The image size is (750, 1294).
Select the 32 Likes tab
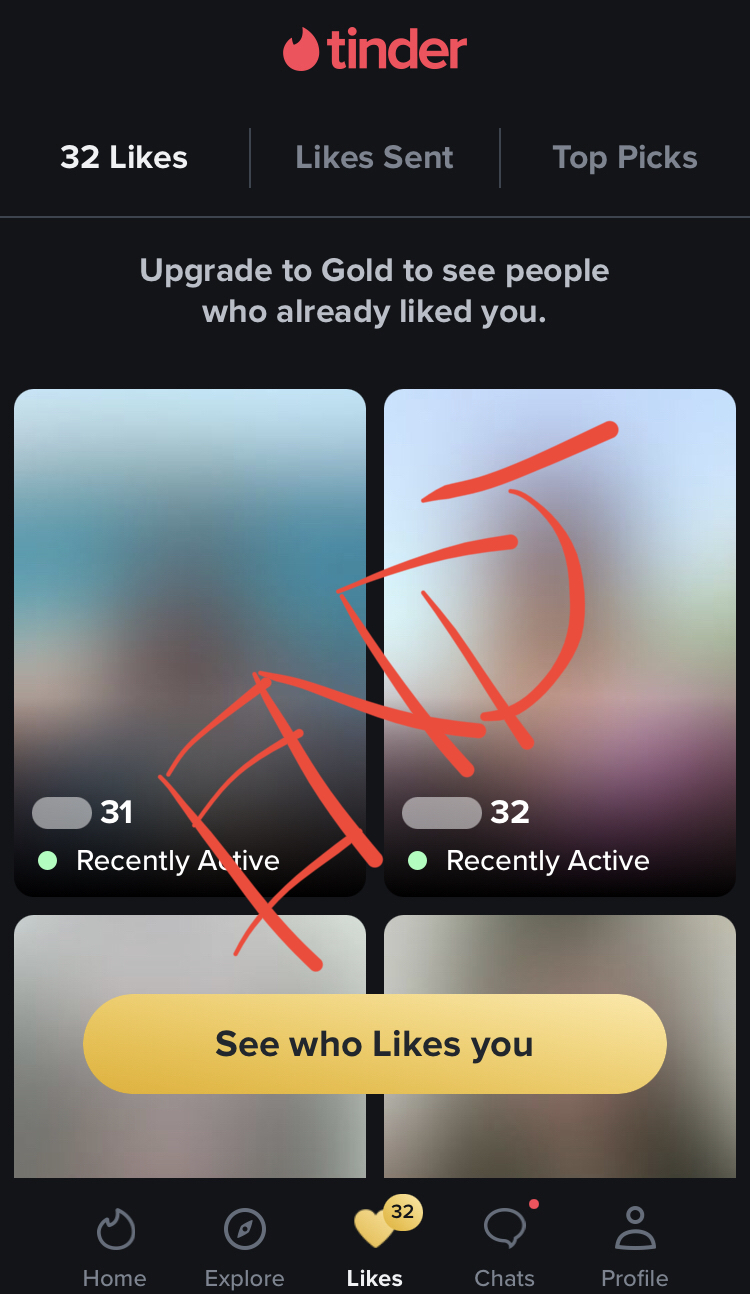(124, 158)
